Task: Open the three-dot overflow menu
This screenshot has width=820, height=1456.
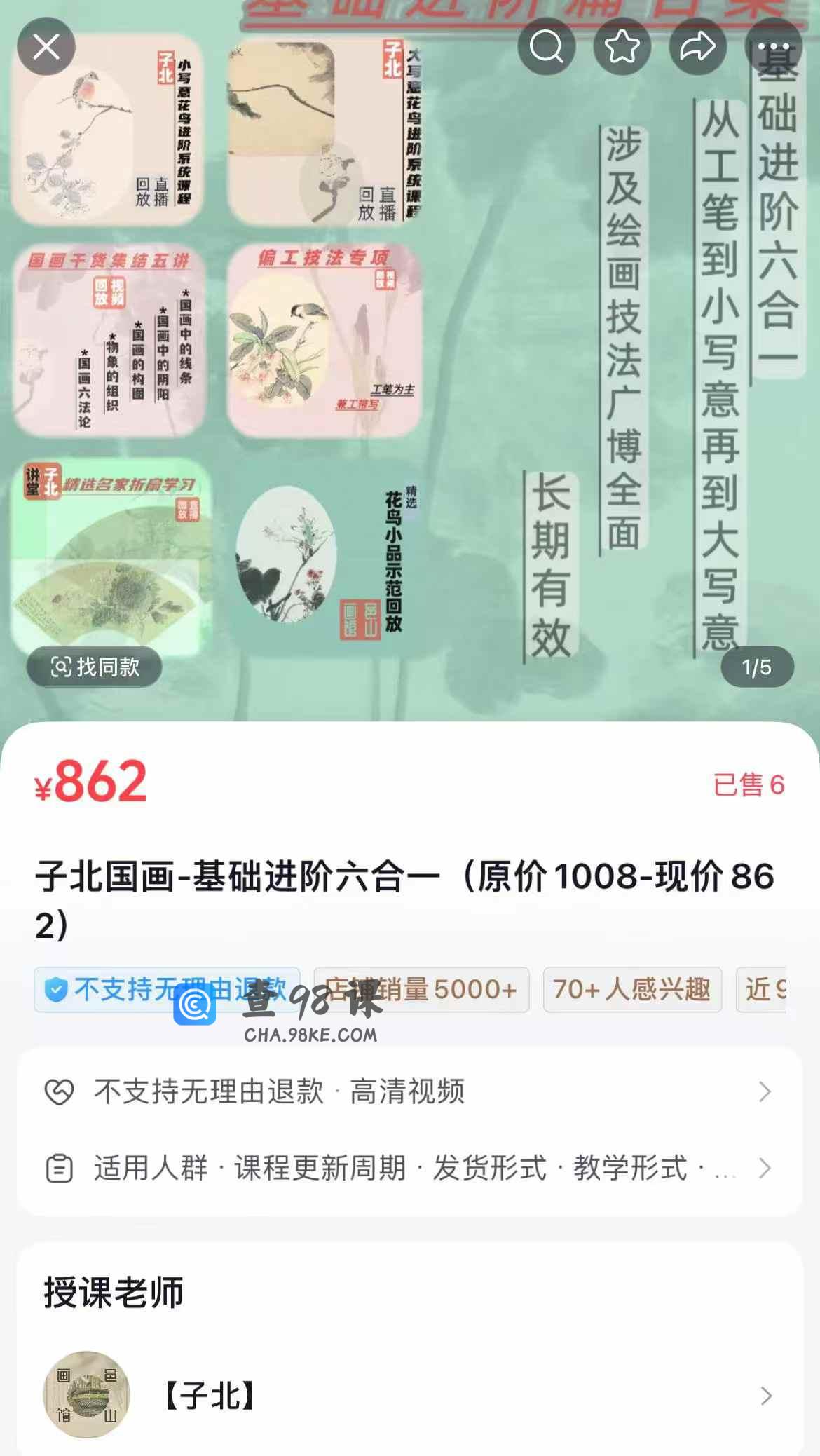Action: pos(773,47)
